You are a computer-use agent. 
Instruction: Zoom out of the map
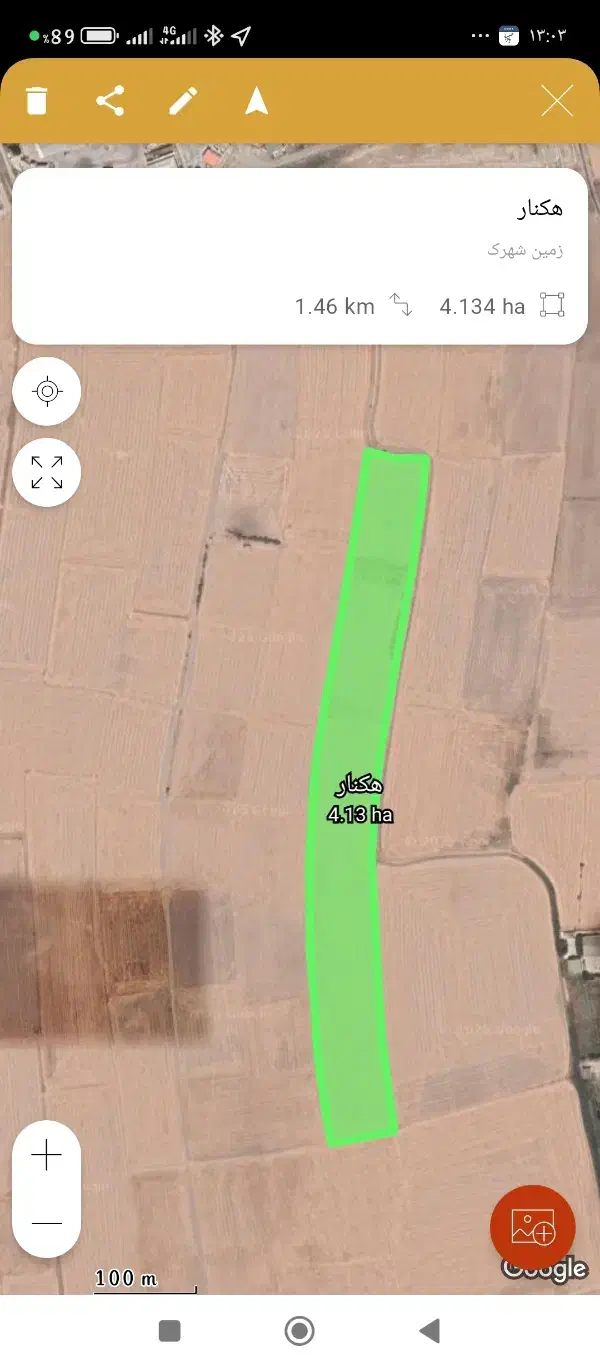(47, 1223)
